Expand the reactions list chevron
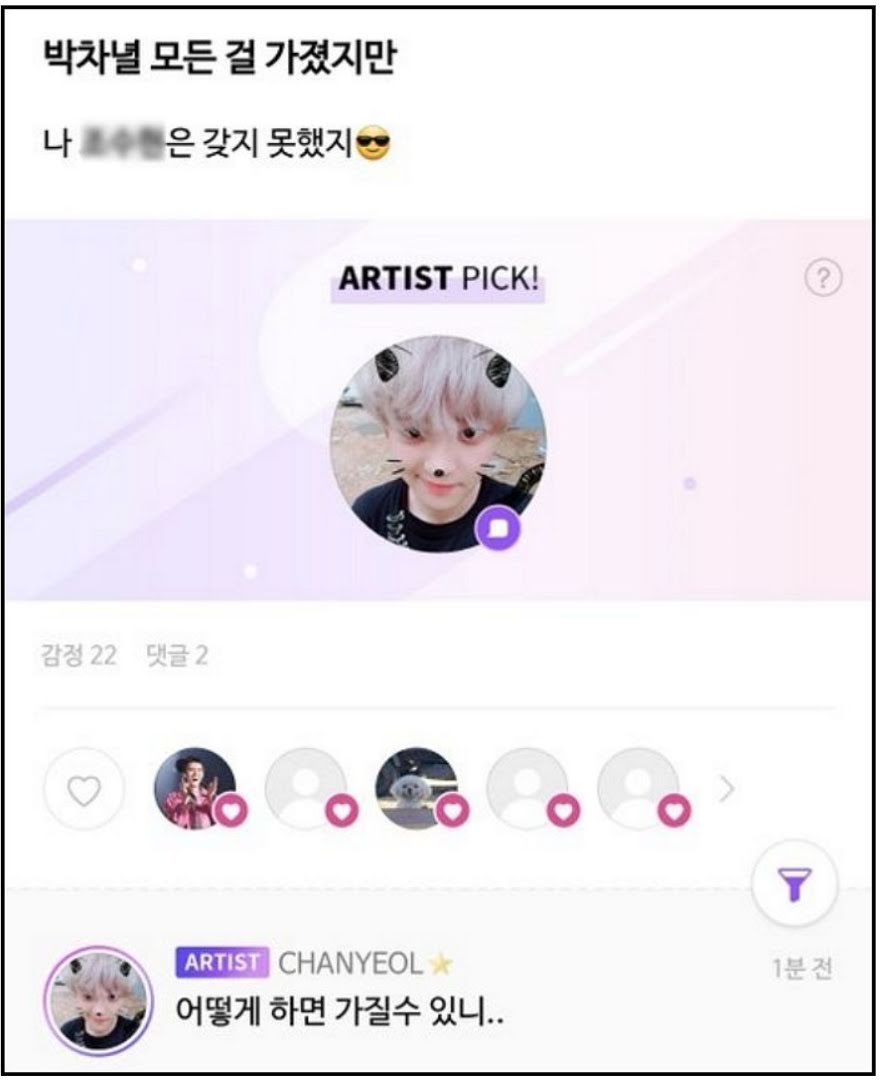 [x=727, y=790]
